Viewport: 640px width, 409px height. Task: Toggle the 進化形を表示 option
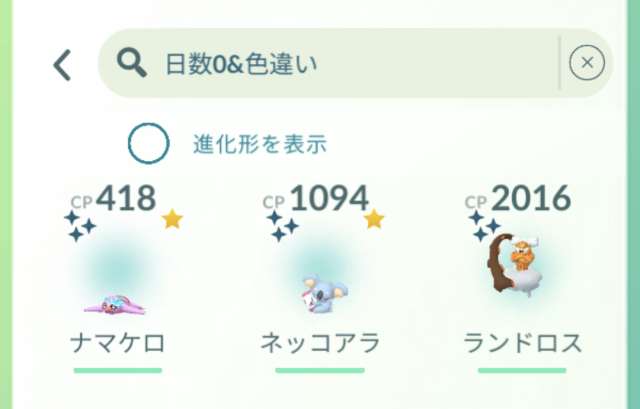(x=149, y=143)
